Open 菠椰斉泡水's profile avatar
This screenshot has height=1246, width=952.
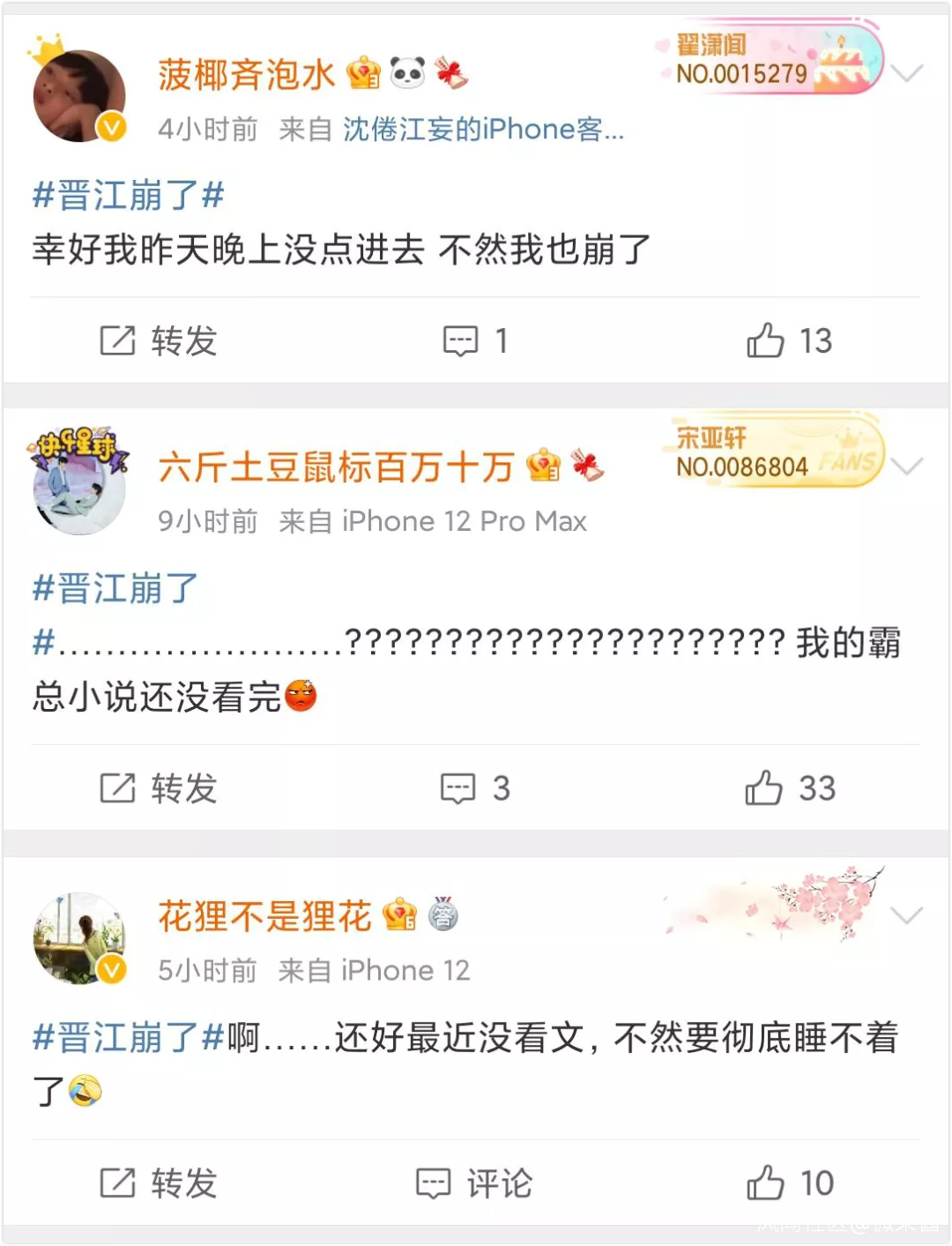(79, 95)
